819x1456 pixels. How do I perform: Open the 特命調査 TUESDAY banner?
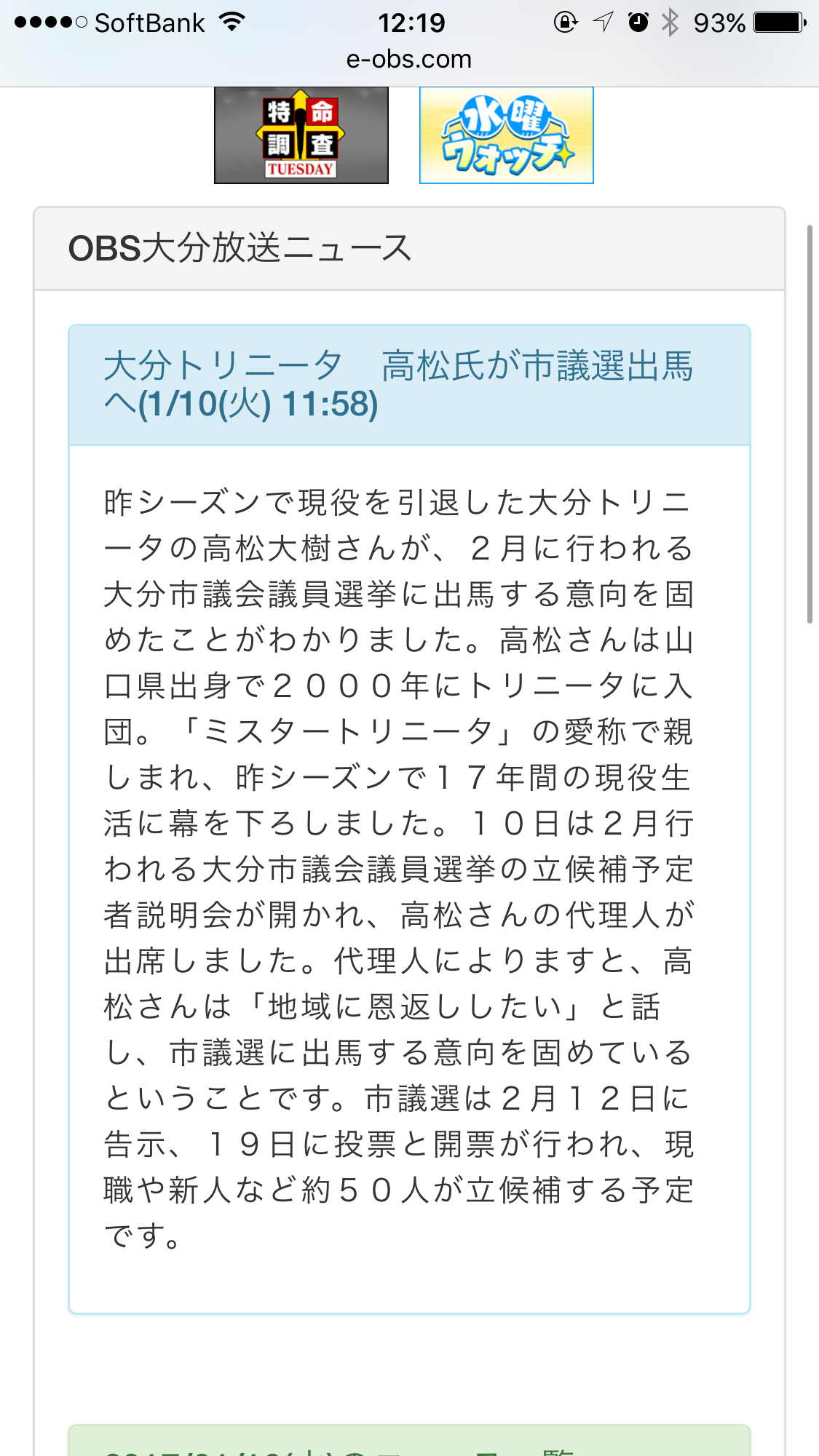pos(301,136)
